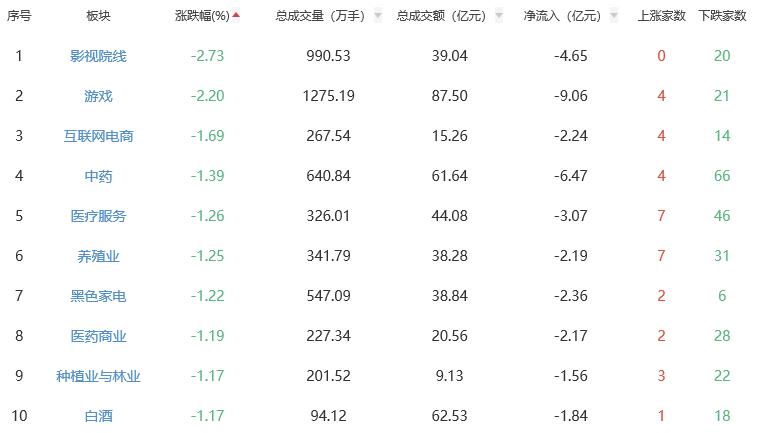The width and height of the screenshot is (762, 433).
Task: Open the 医药商业 sector link
Action: point(98,336)
